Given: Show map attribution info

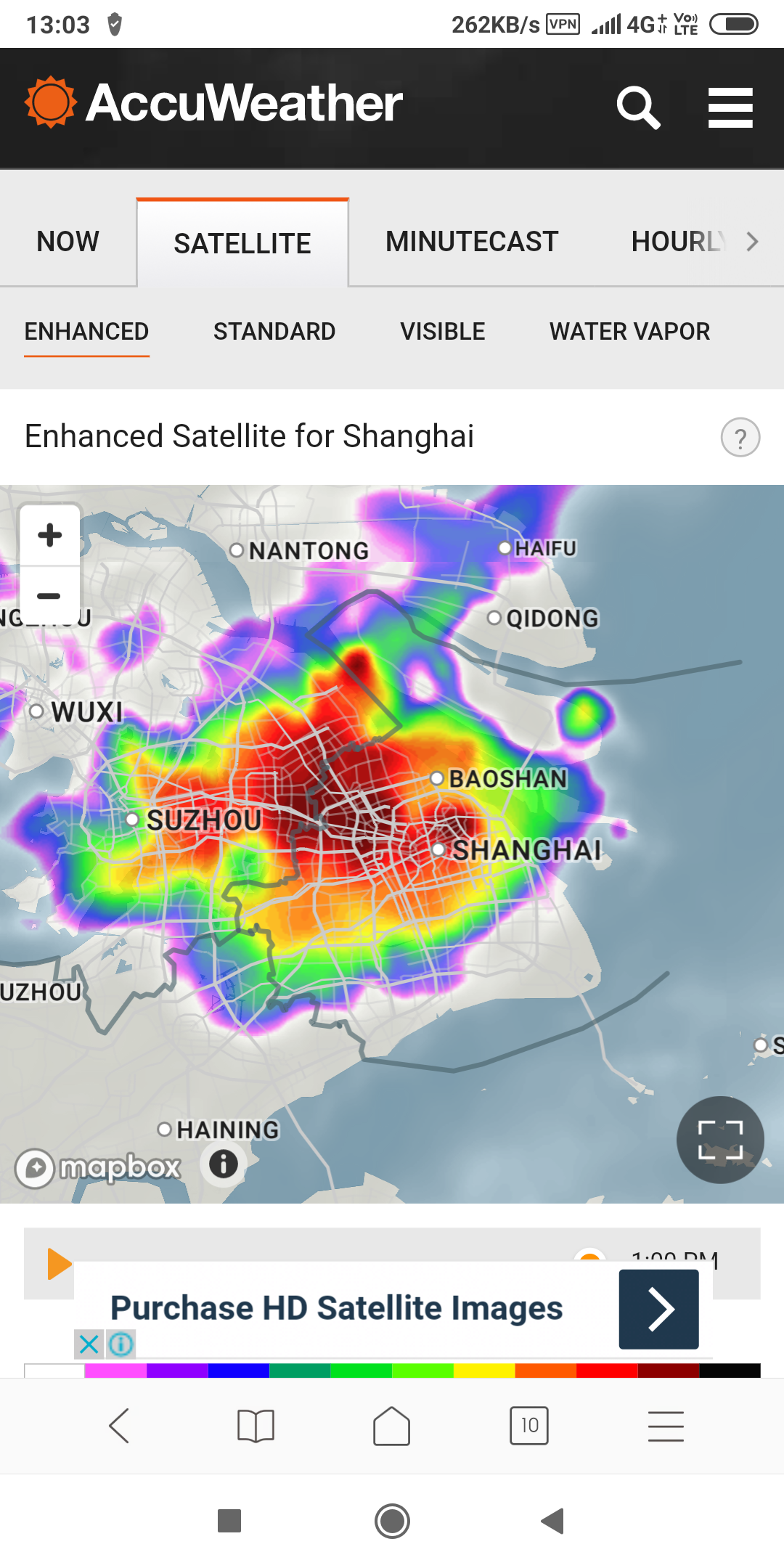Looking at the screenshot, I should pyautogui.click(x=224, y=1164).
